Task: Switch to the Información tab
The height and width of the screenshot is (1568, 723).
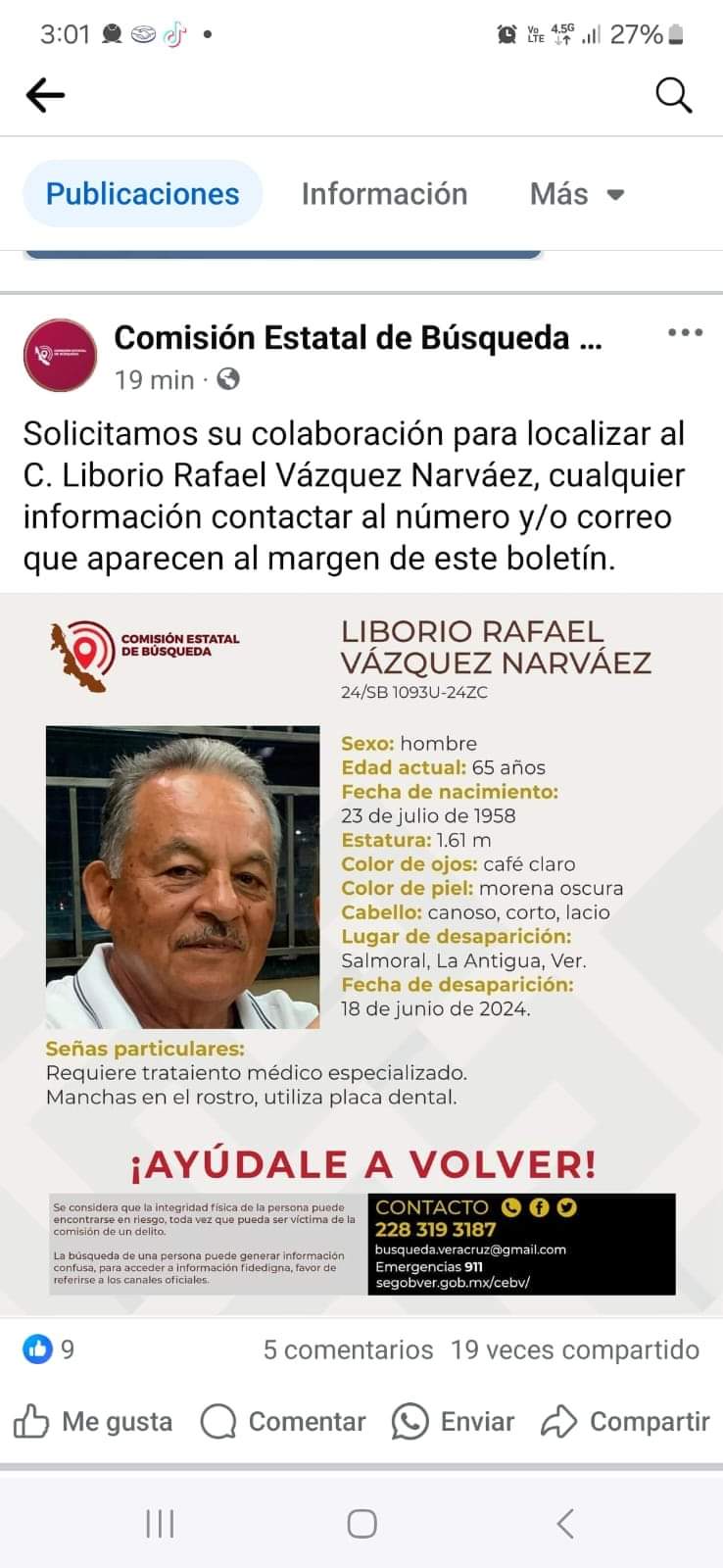Action: [384, 194]
